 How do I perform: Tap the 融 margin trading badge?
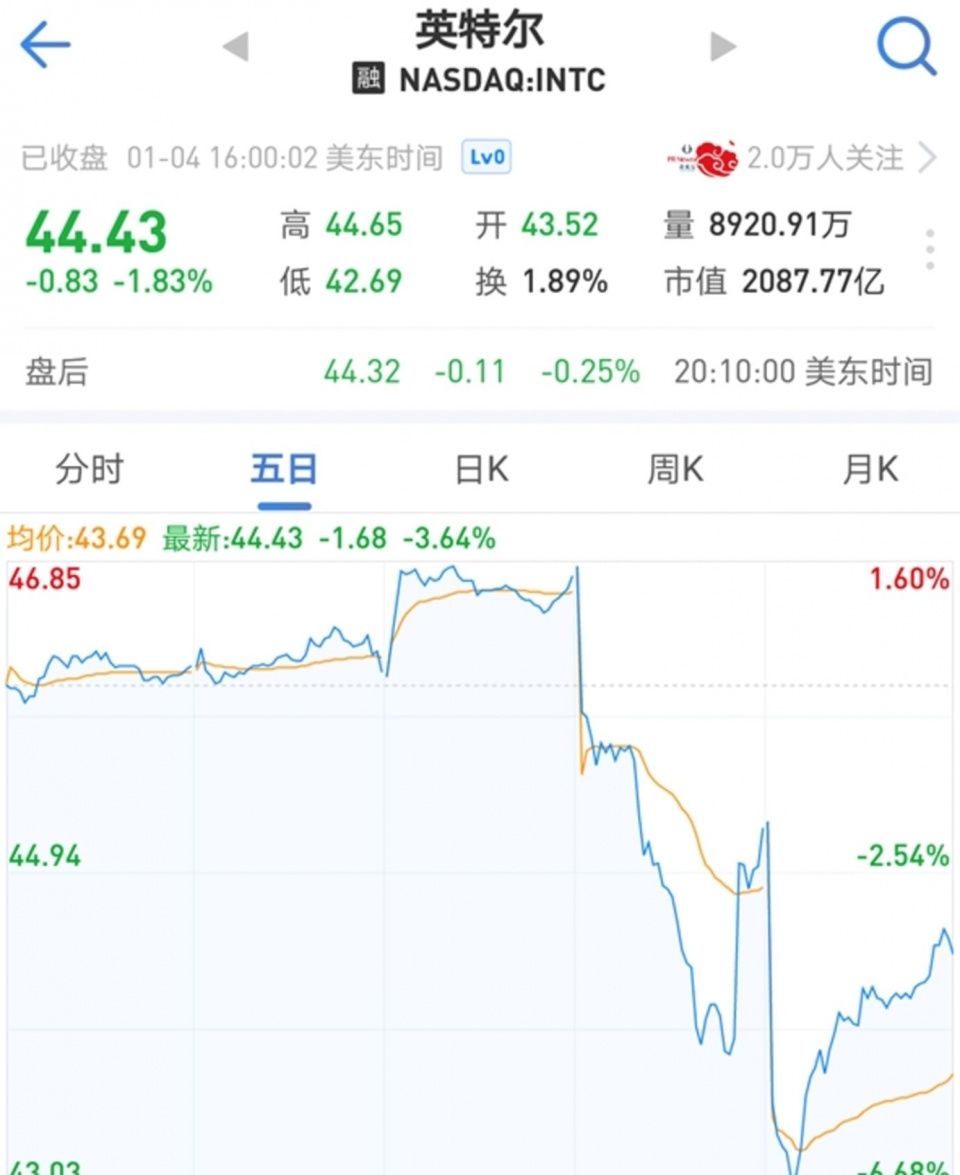pos(368,79)
